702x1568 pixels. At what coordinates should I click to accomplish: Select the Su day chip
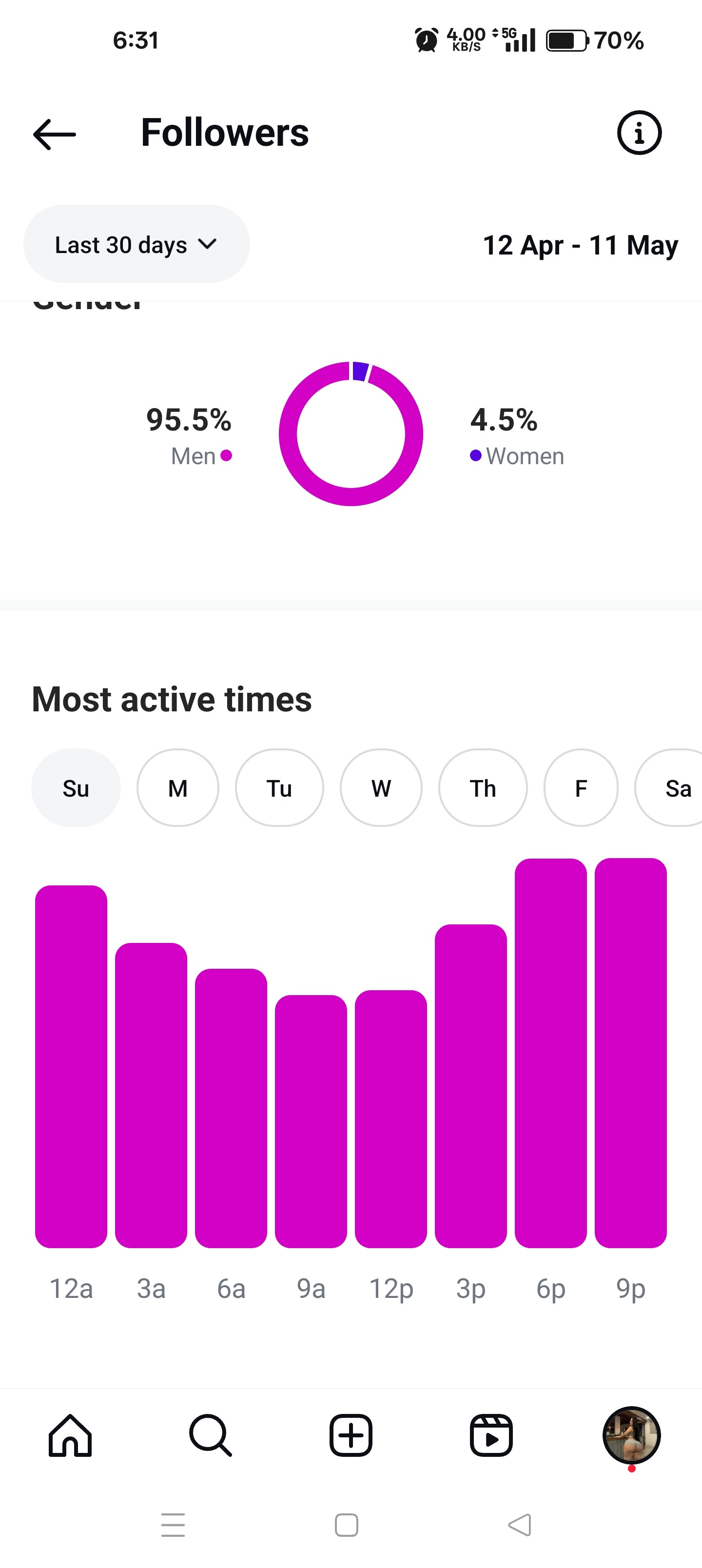[76, 787]
